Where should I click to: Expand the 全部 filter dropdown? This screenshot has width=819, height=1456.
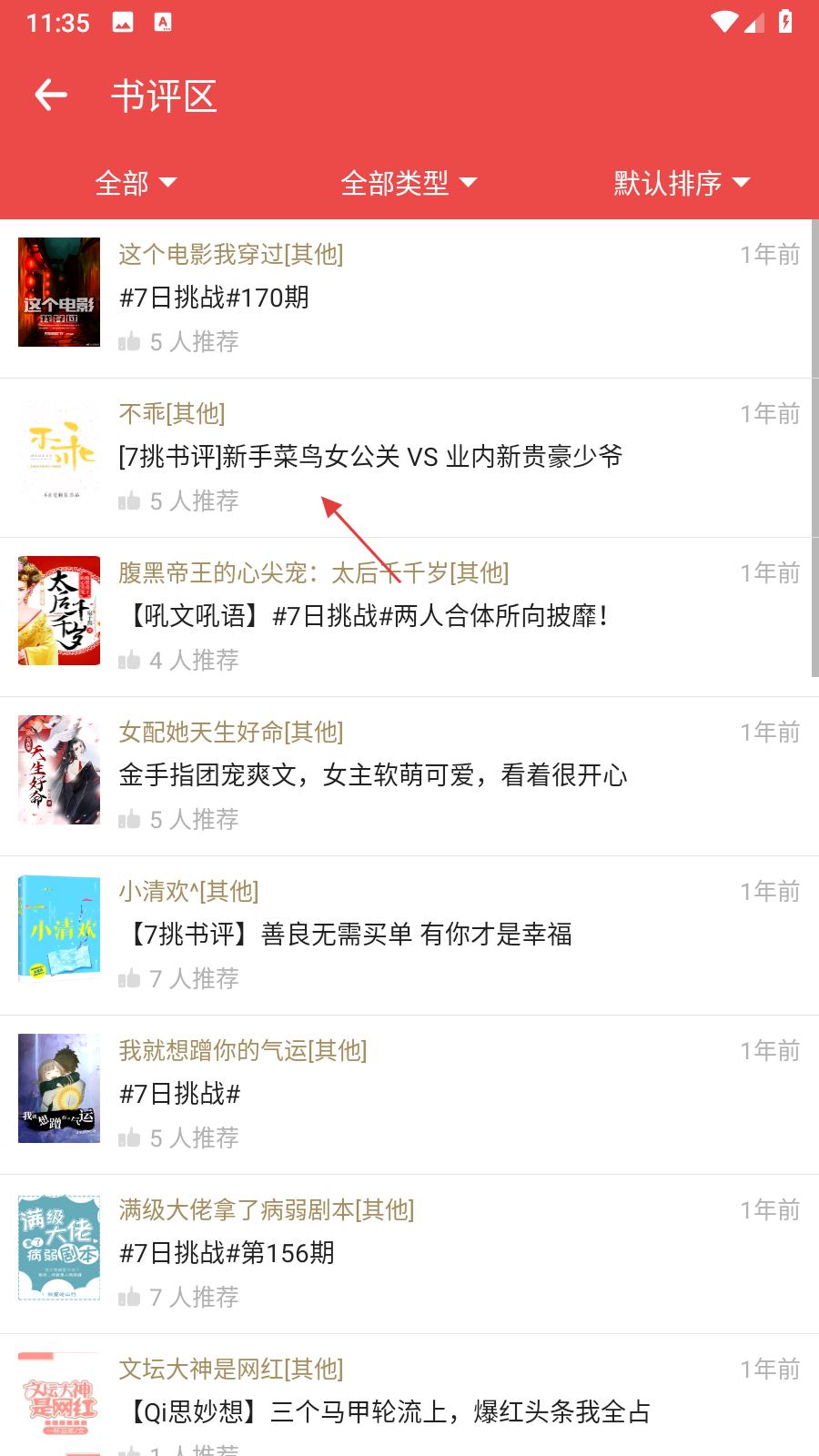click(136, 183)
